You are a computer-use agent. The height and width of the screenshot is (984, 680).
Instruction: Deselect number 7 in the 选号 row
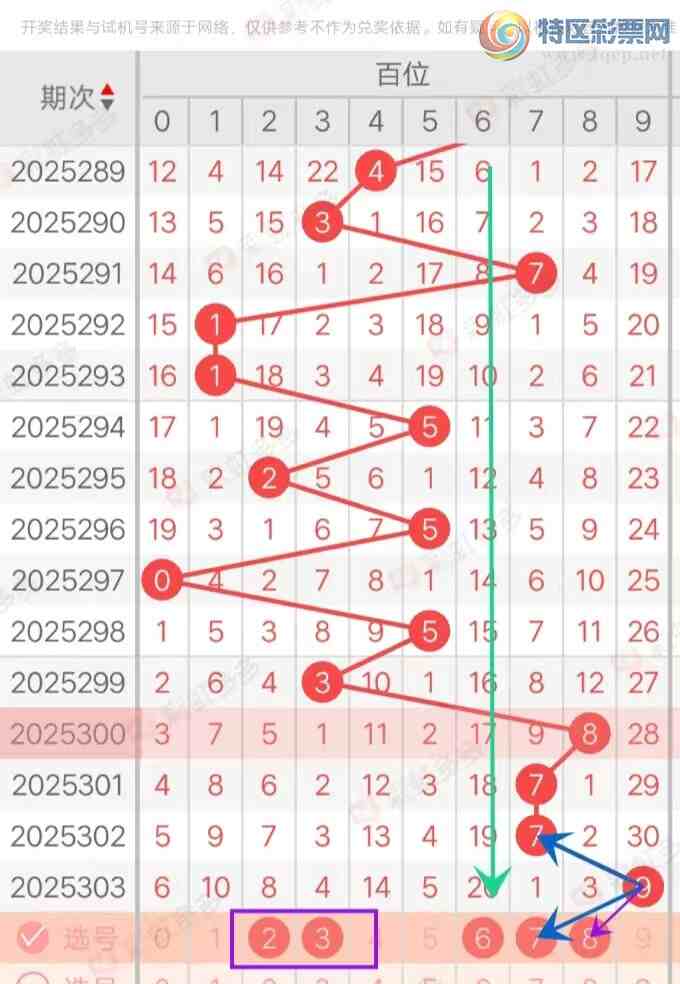536,938
